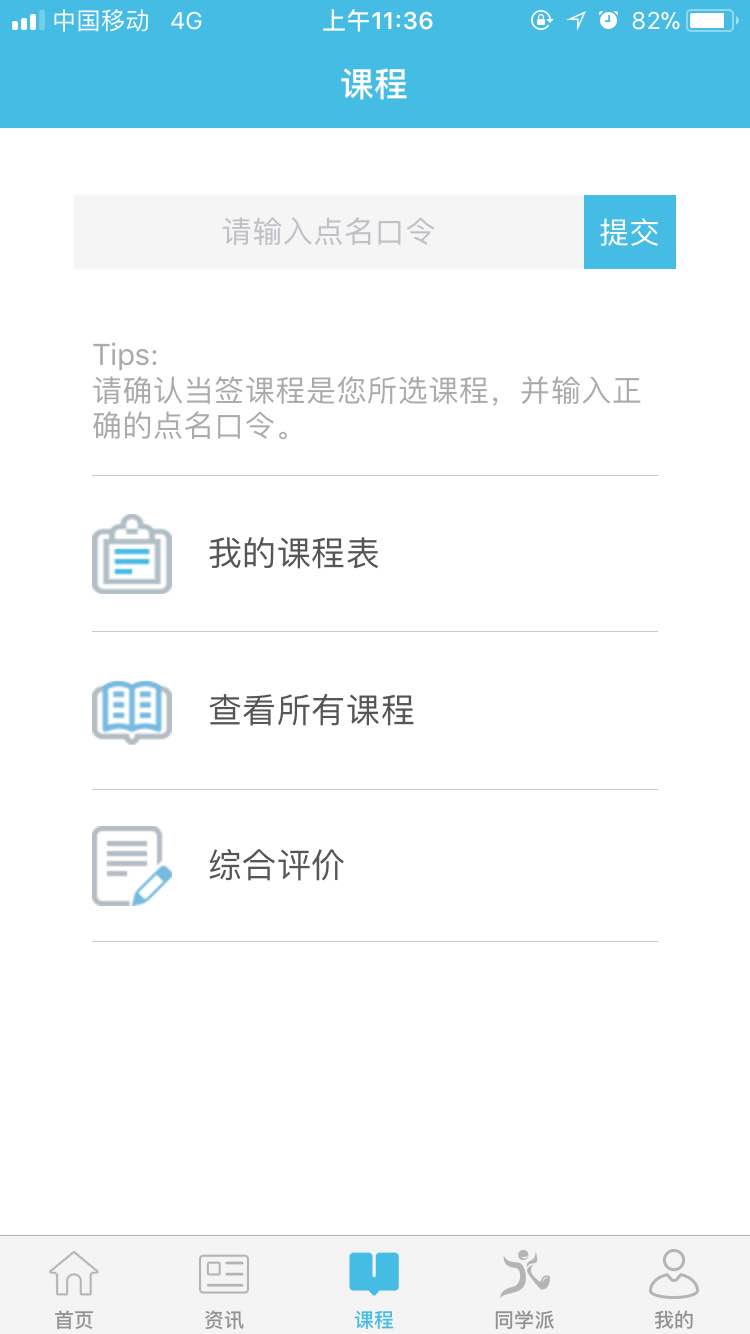Open 我的课程表
Screen dimensions: 750x1334
tap(375, 554)
